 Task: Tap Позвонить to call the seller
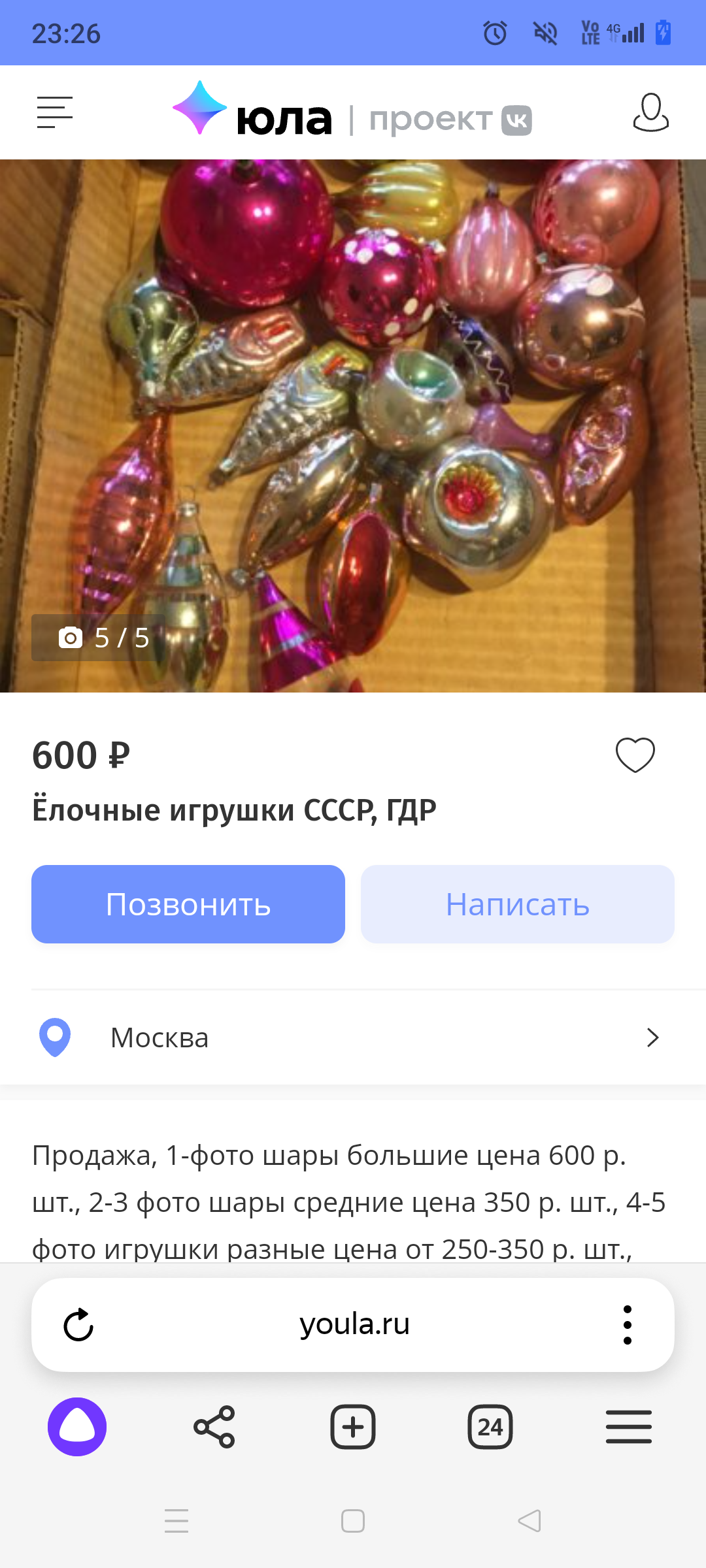coord(188,904)
